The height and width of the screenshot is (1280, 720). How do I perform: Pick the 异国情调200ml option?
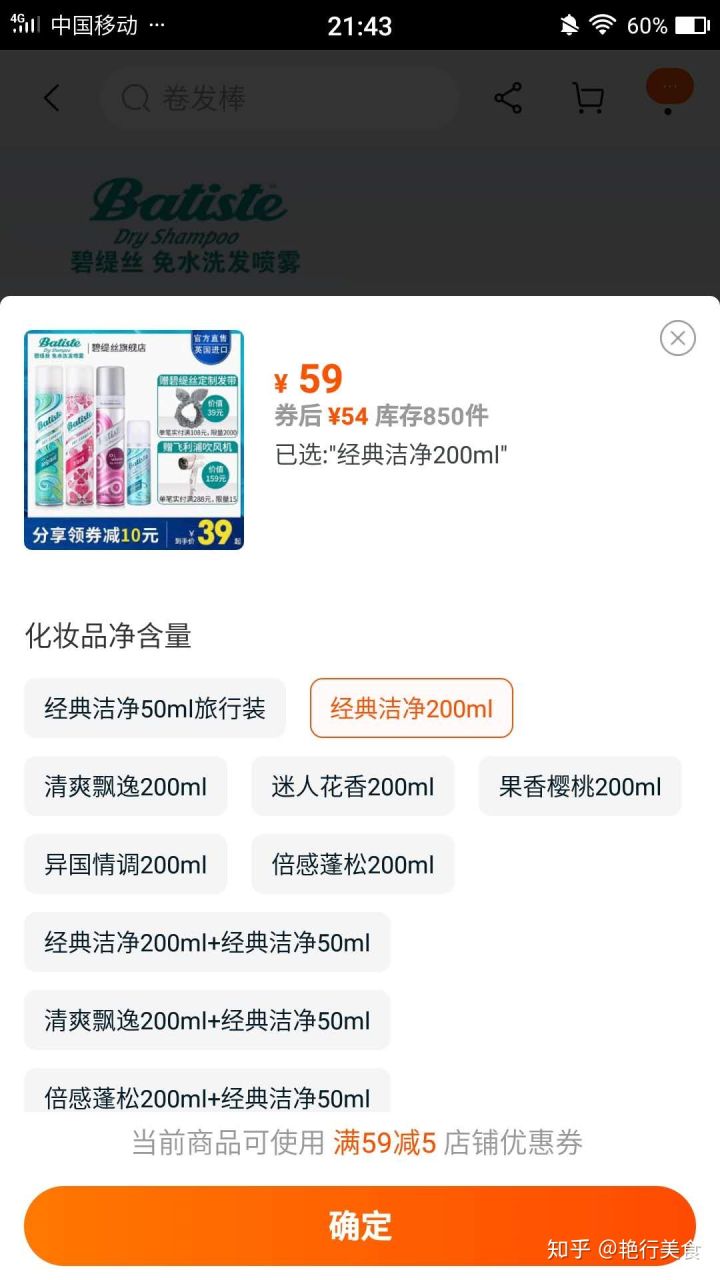click(x=126, y=865)
